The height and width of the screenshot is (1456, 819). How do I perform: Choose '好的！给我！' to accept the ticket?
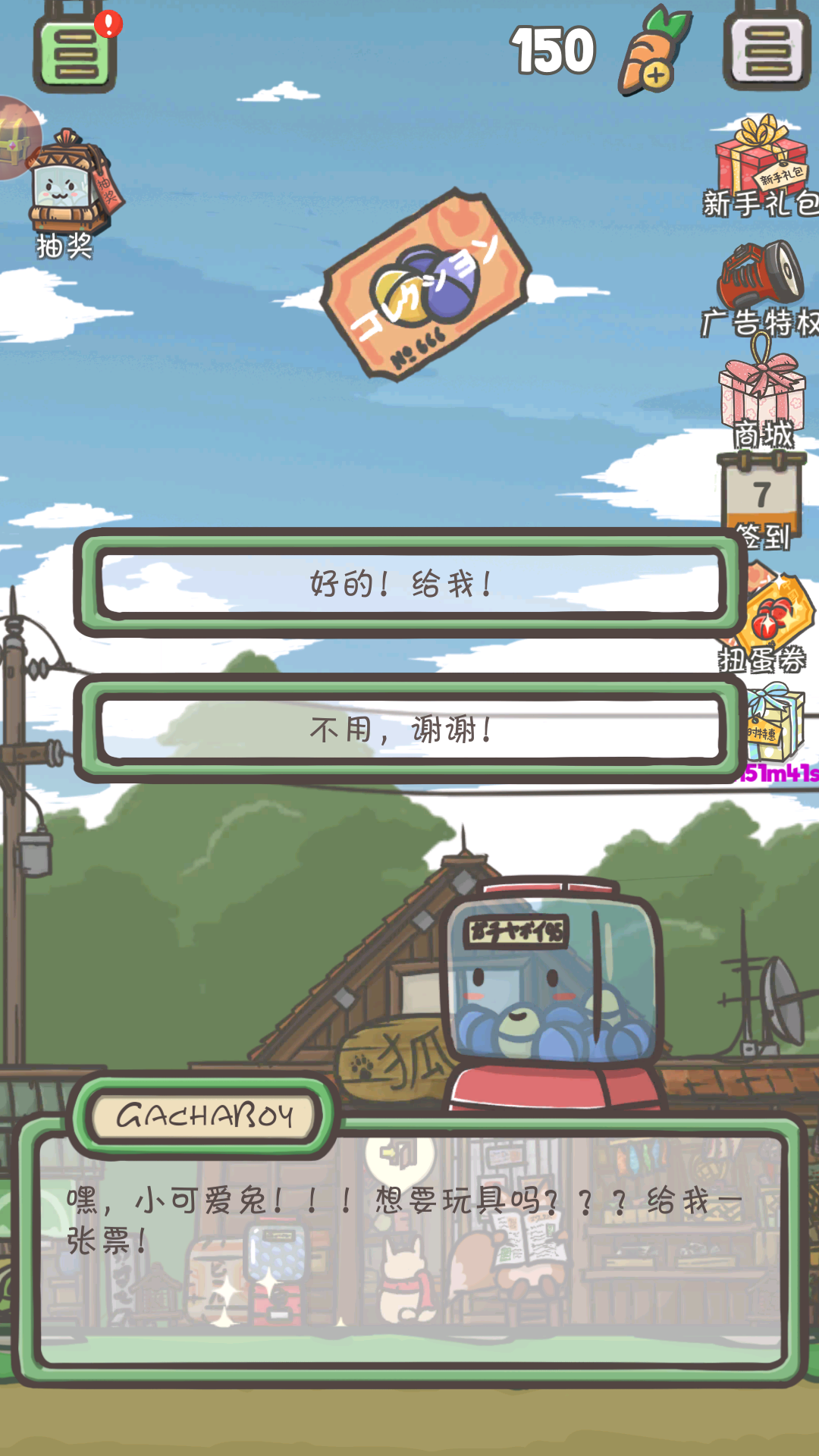pyautogui.click(x=409, y=584)
